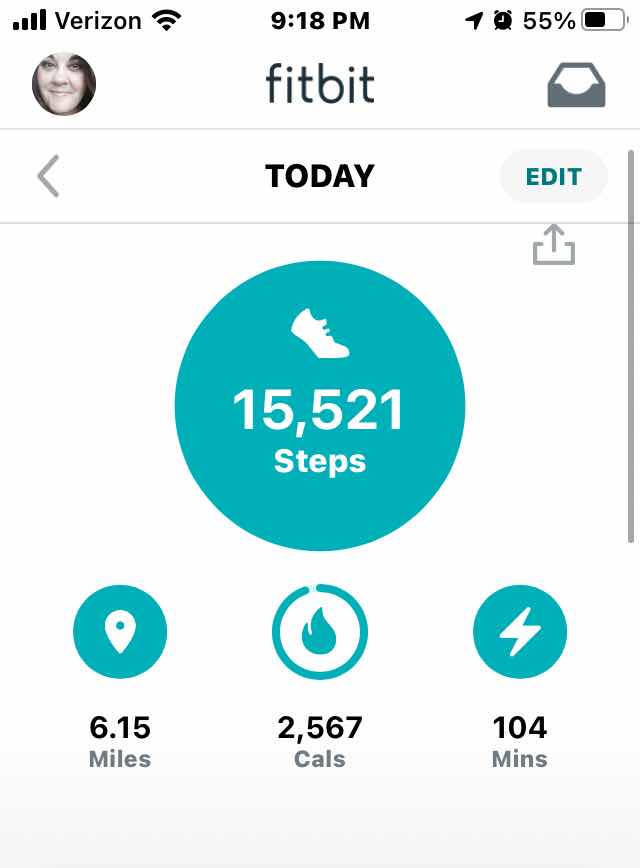Share today's stats
Viewport: 640px width, 868px height.
click(x=554, y=244)
